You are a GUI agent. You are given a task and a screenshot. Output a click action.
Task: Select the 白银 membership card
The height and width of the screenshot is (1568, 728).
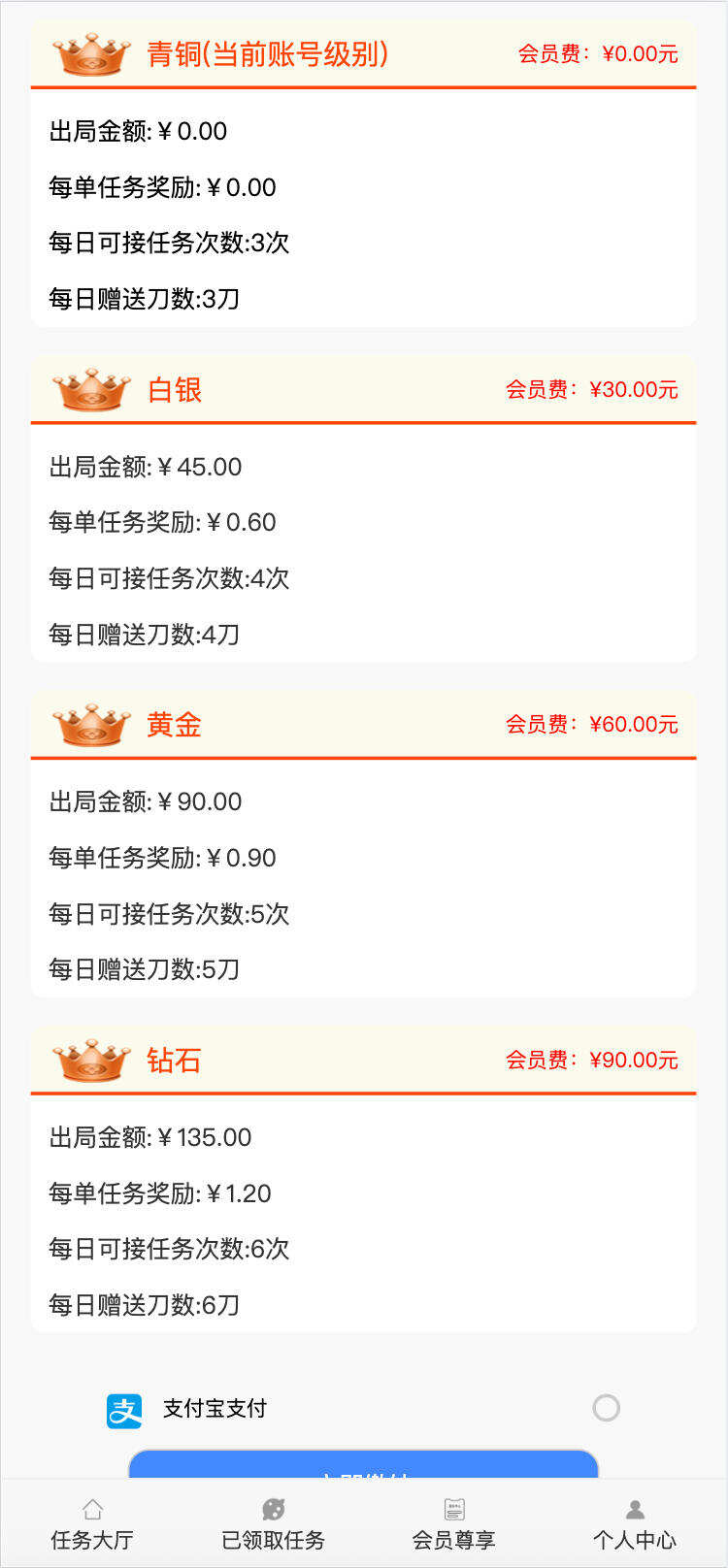click(x=364, y=509)
